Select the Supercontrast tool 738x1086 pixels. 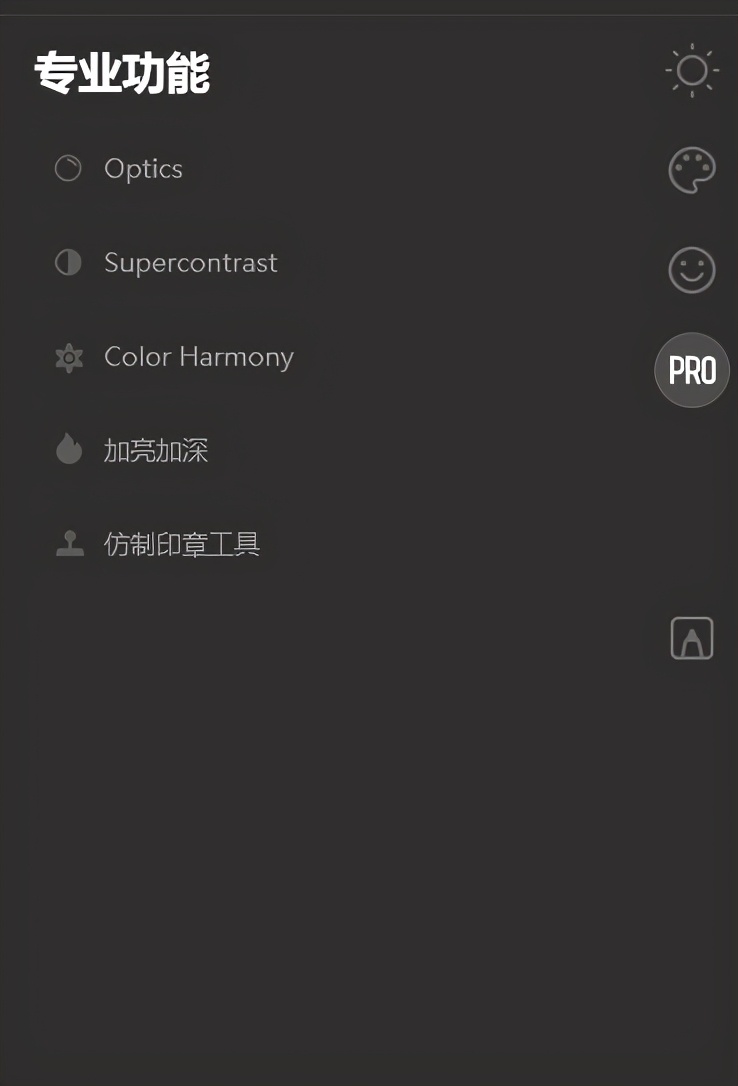pyautogui.click(x=190, y=263)
